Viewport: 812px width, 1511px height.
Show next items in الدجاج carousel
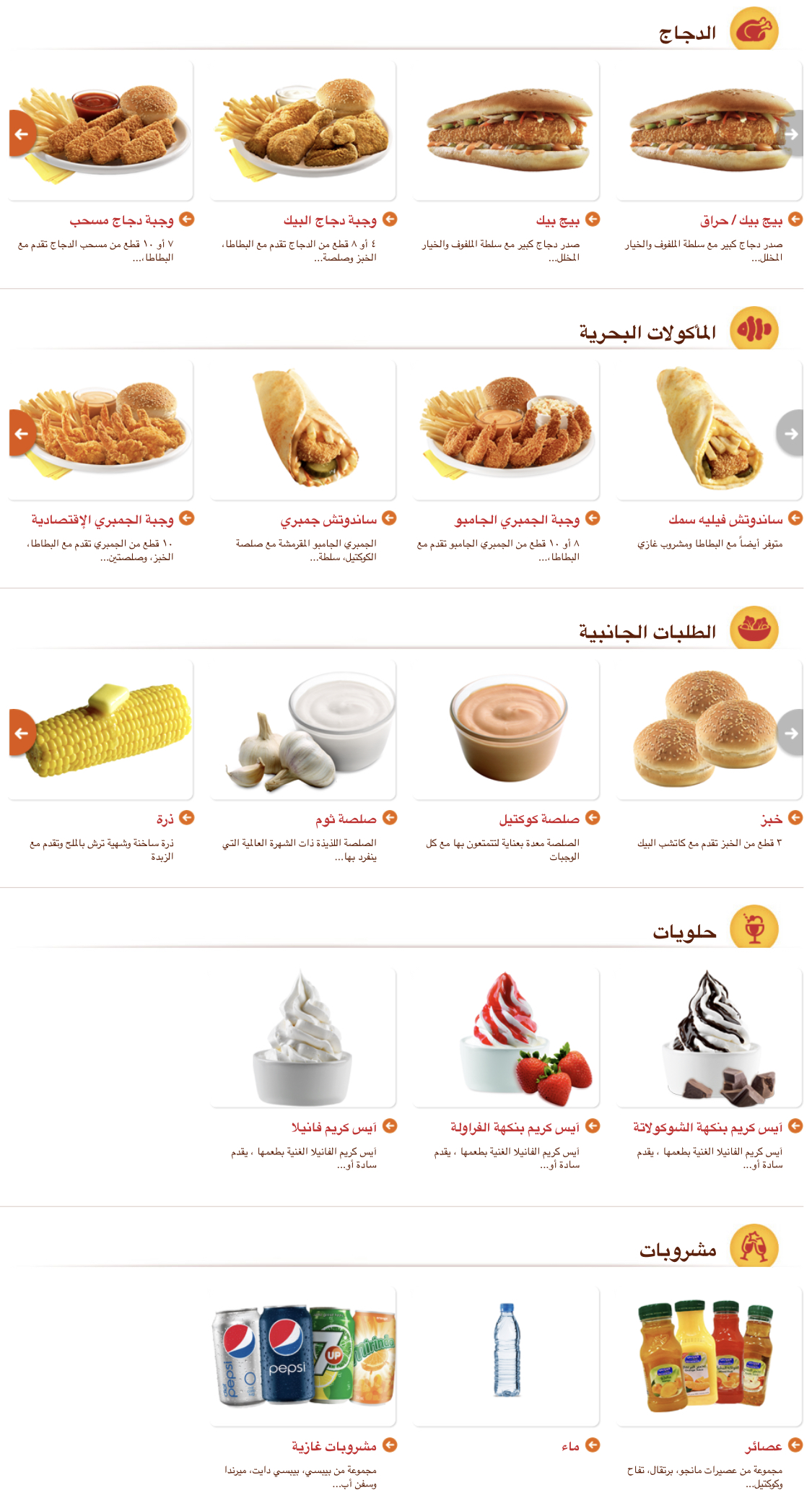coord(791,134)
